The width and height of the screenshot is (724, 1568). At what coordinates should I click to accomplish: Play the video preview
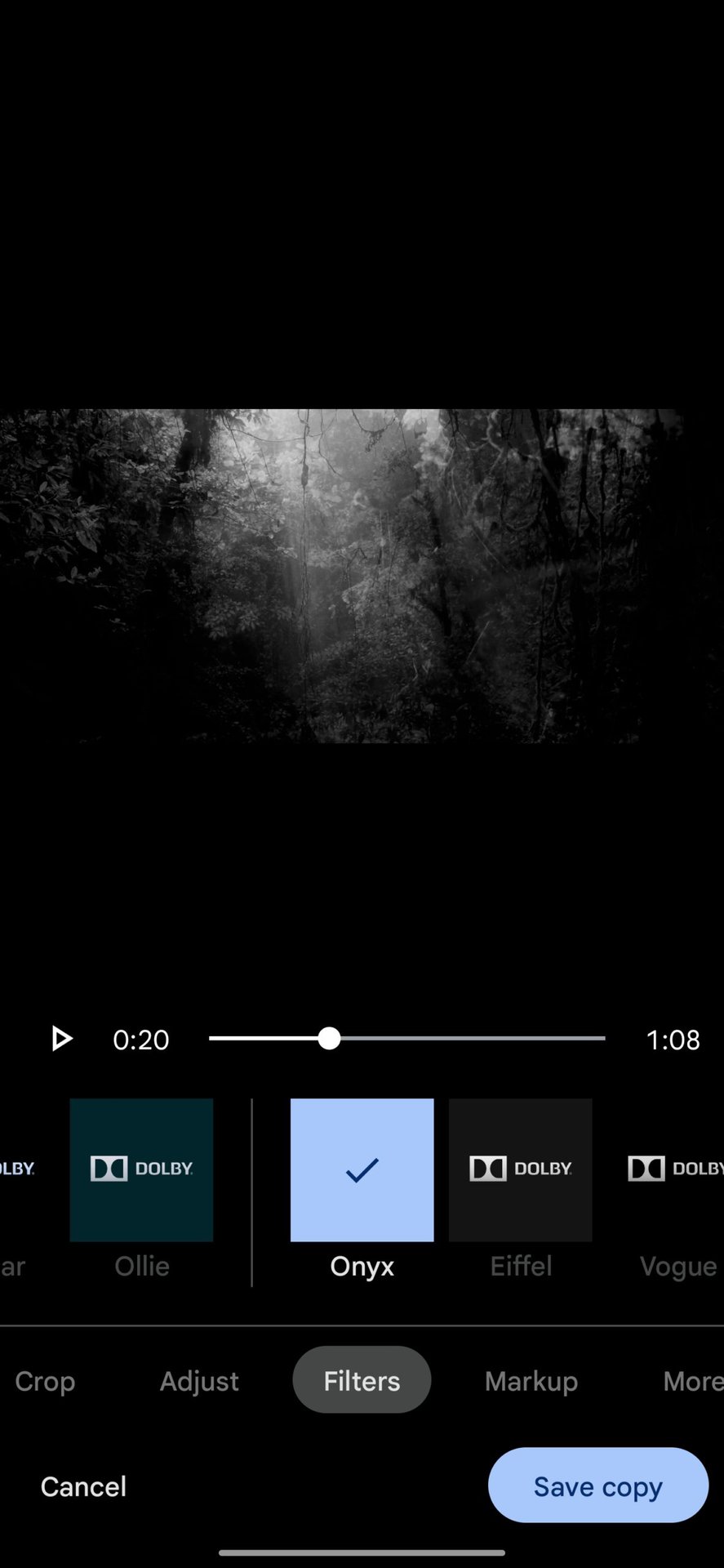point(61,1039)
